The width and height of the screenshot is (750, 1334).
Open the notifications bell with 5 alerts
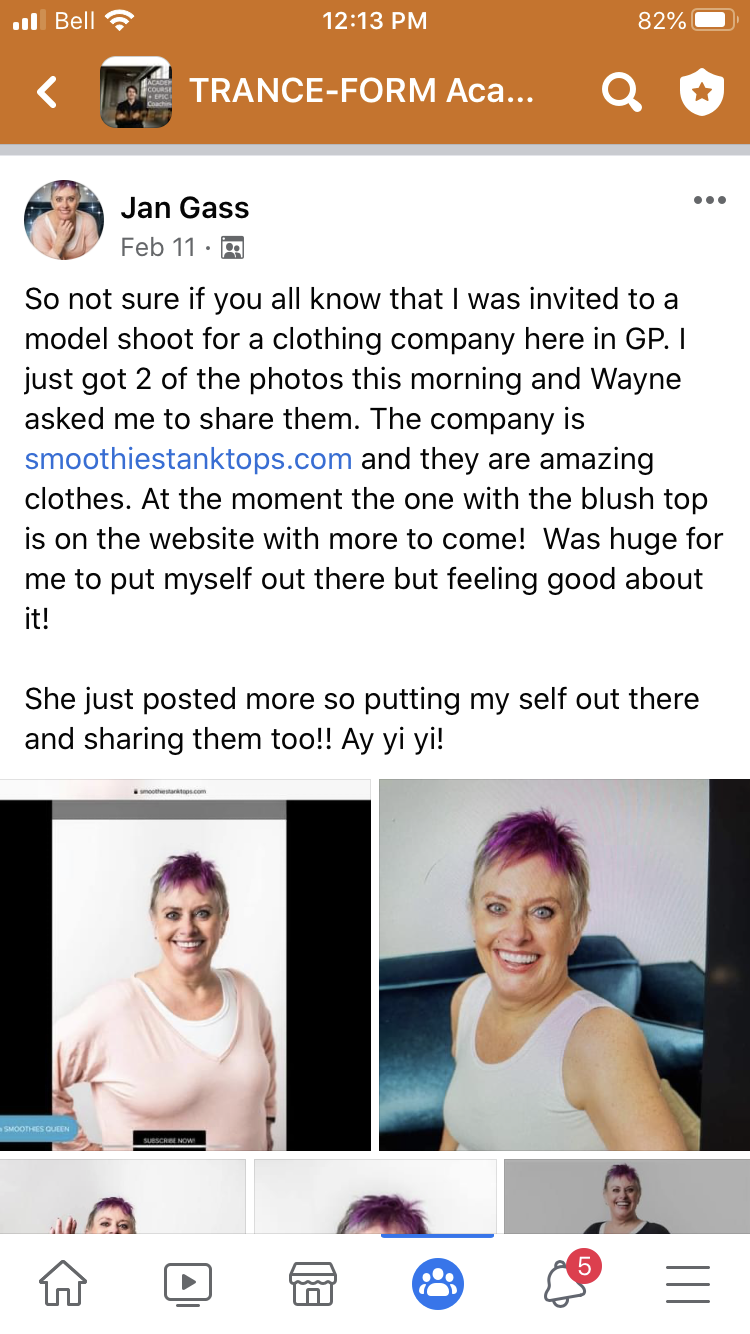click(x=565, y=1282)
